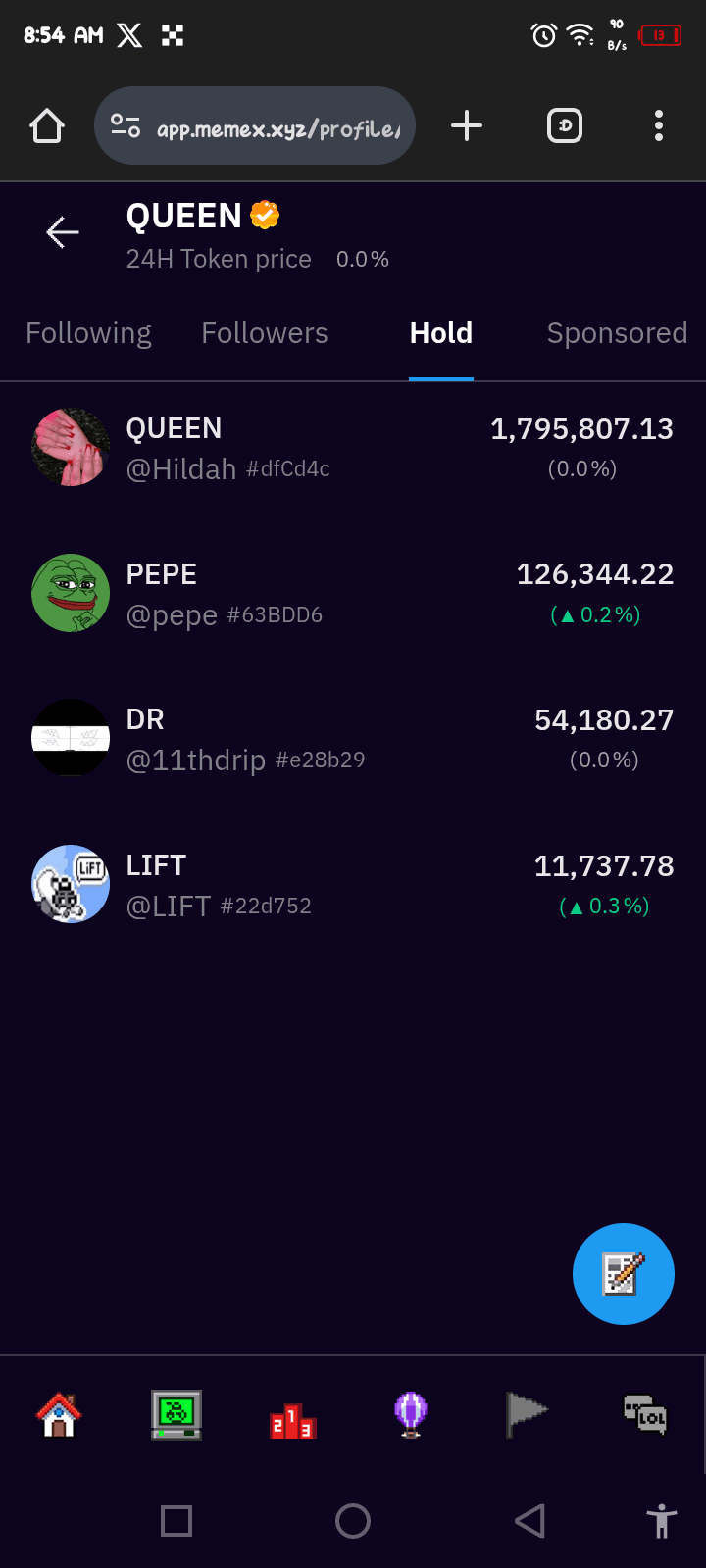This screenshot has width=706, height=1568.
Task: Open the purple balloon tab
Action: pos(411,1415)
